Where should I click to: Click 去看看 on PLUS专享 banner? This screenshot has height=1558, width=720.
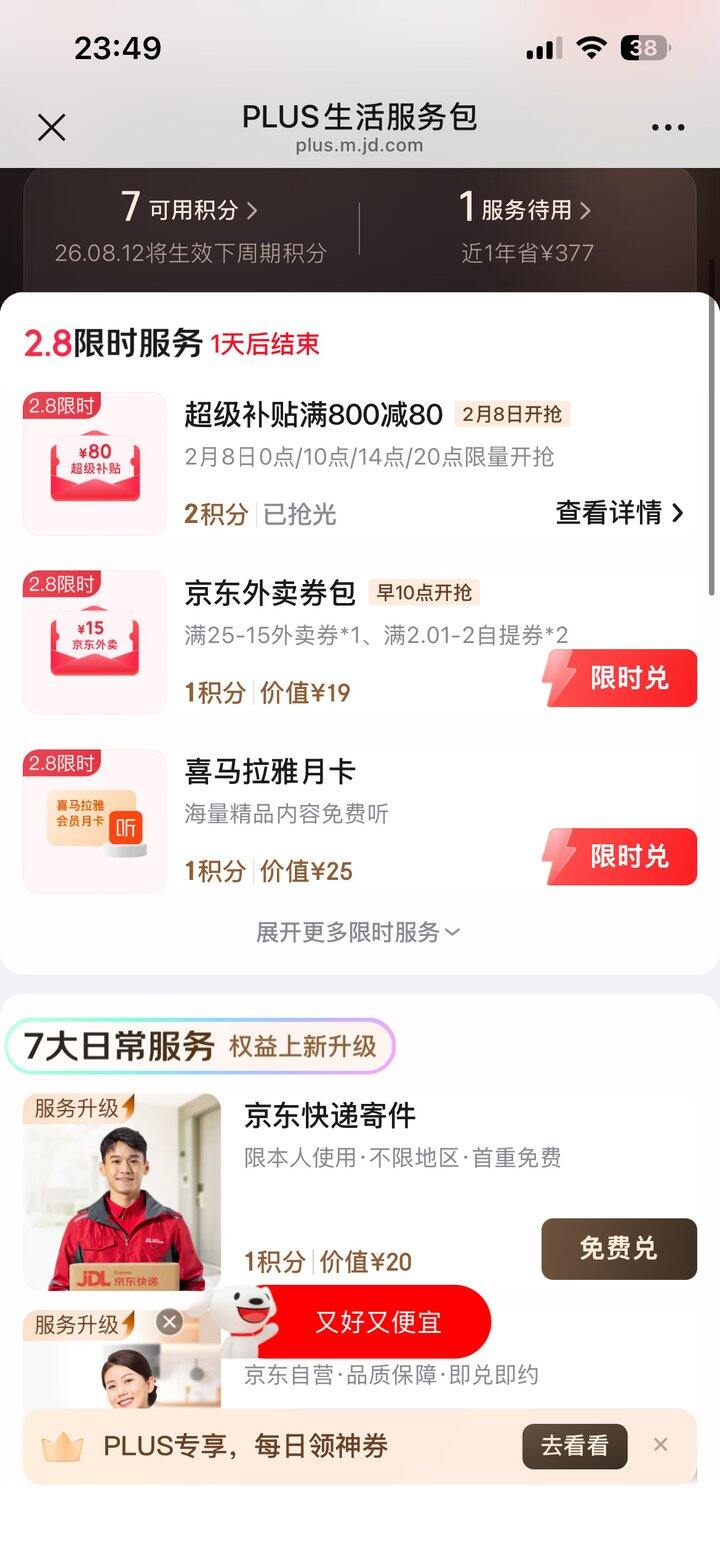tap(574, 1445)
